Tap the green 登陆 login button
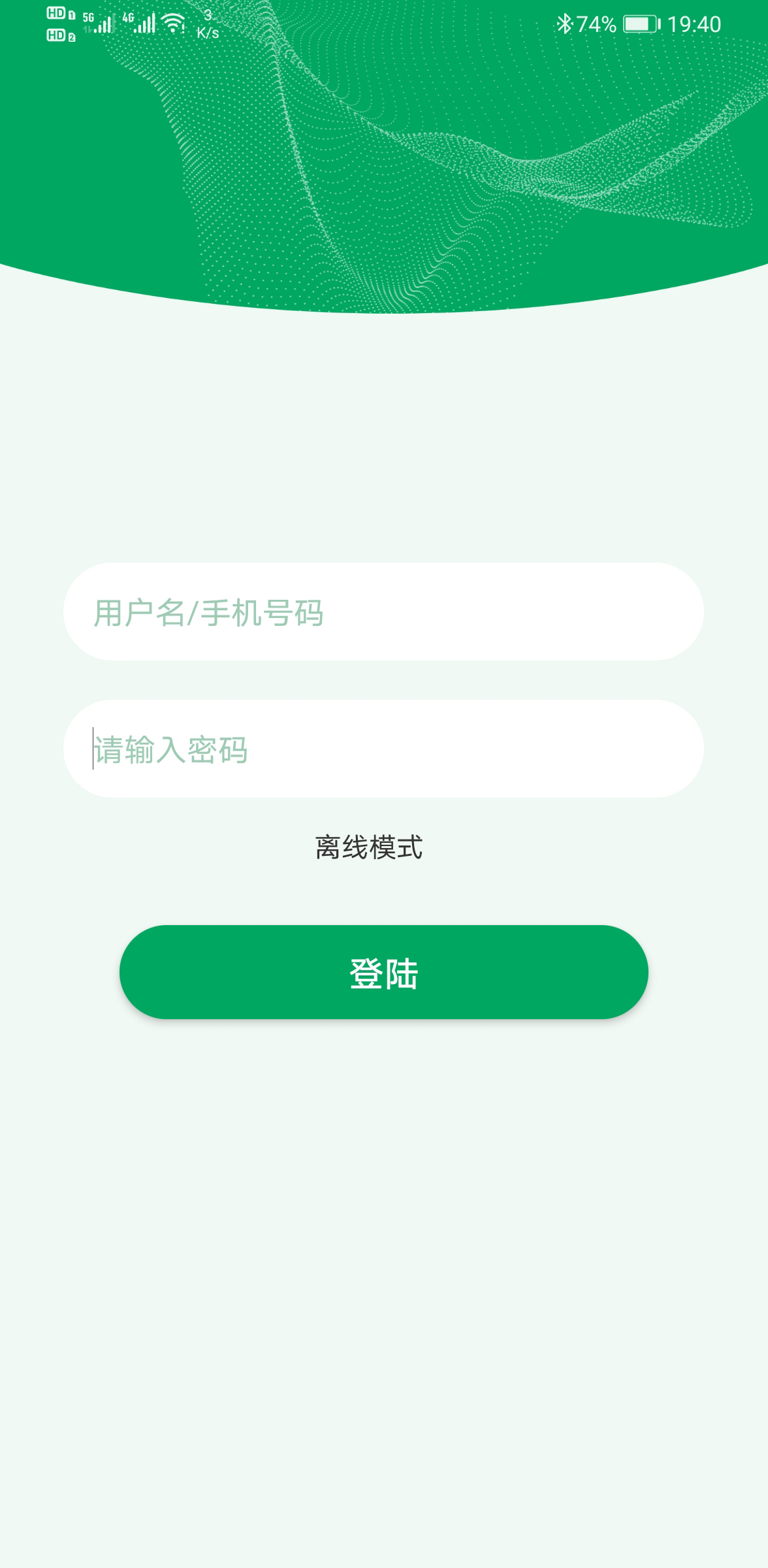768x1568 pixels. click(x=383, y=972)
